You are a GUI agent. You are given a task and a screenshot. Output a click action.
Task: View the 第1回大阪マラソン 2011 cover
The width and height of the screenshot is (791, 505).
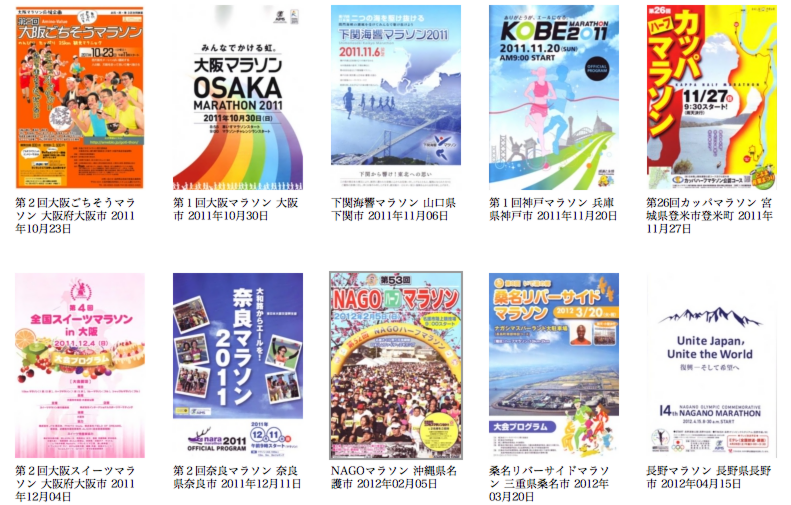(238, 96)
